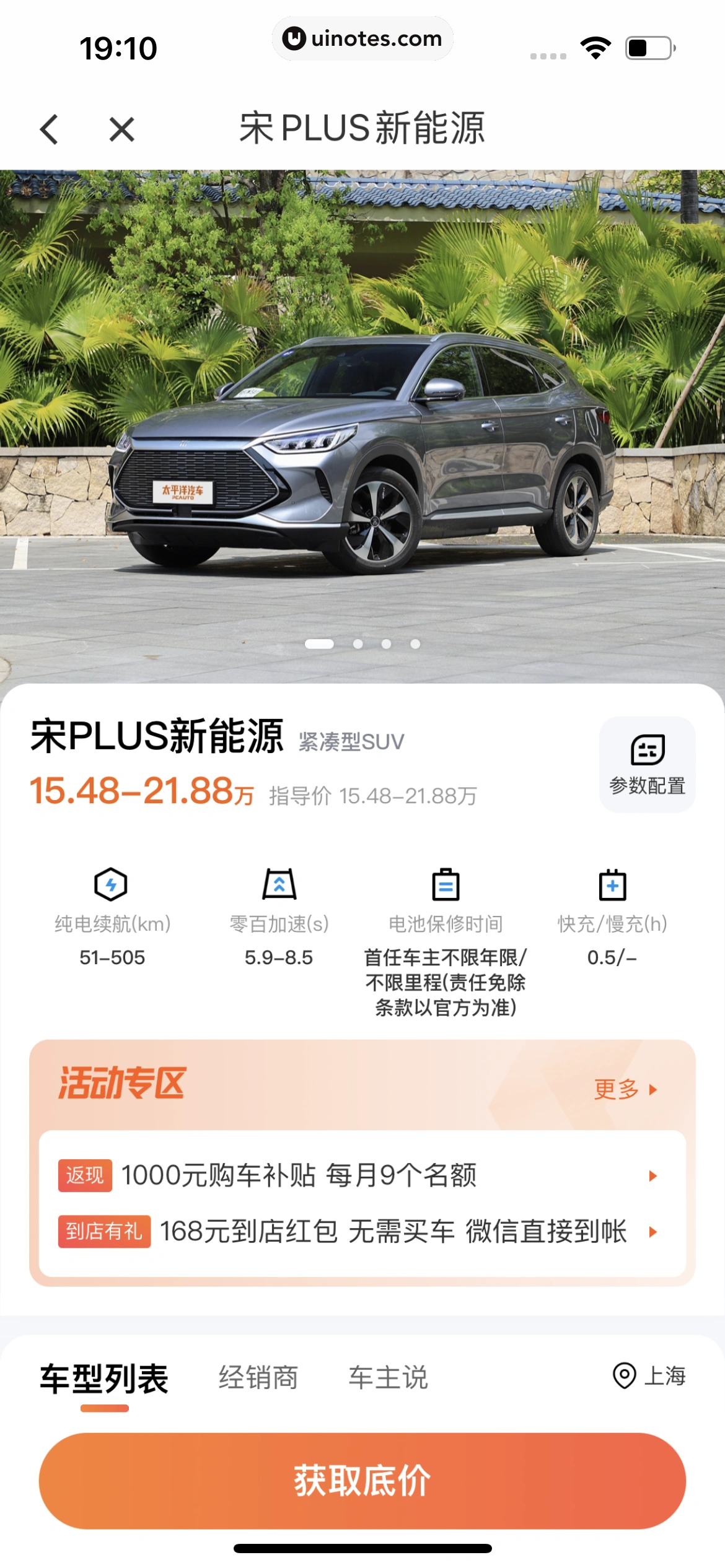The image size is (725, 1568).
Task: Close the page using the X icon
Action: (x=121, y=130)
